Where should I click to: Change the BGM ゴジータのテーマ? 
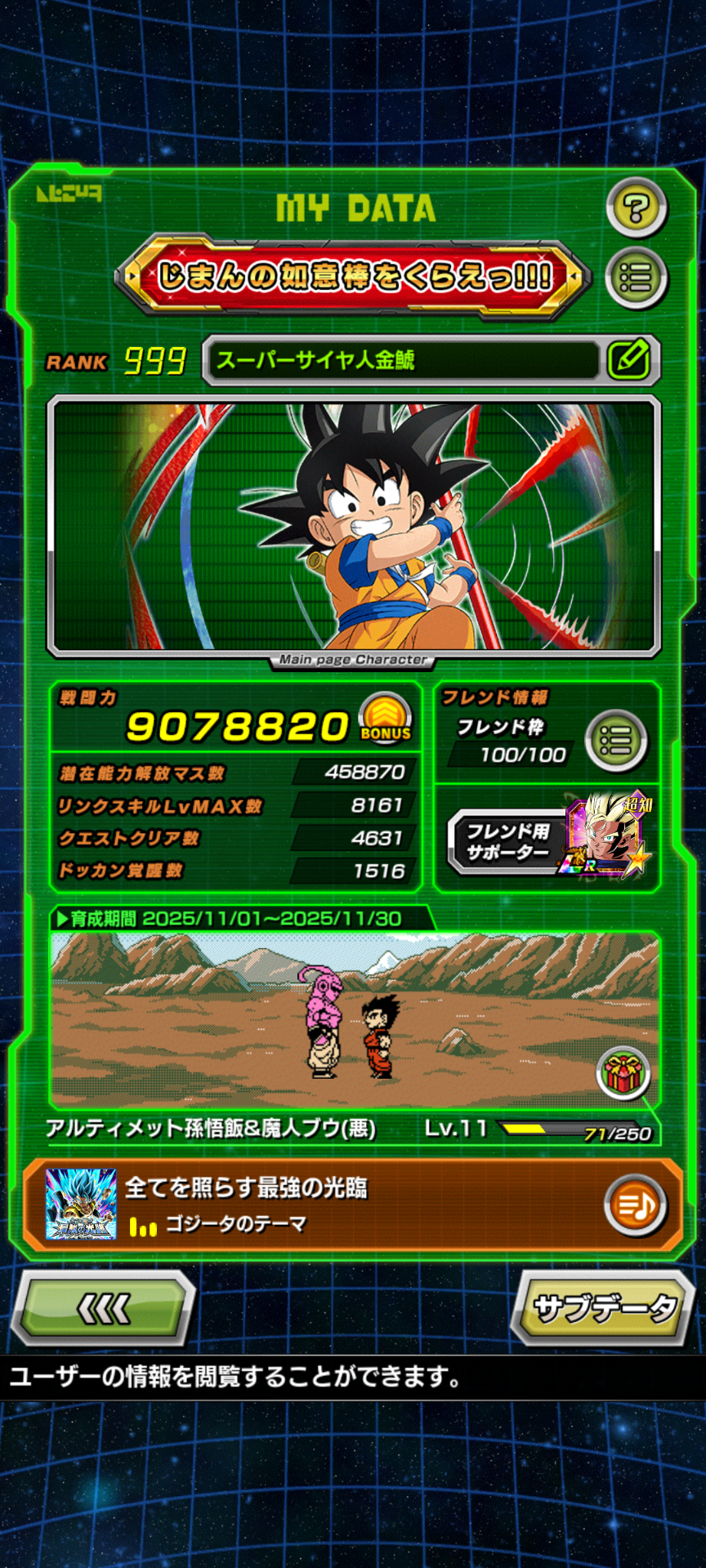point(636,1205)
